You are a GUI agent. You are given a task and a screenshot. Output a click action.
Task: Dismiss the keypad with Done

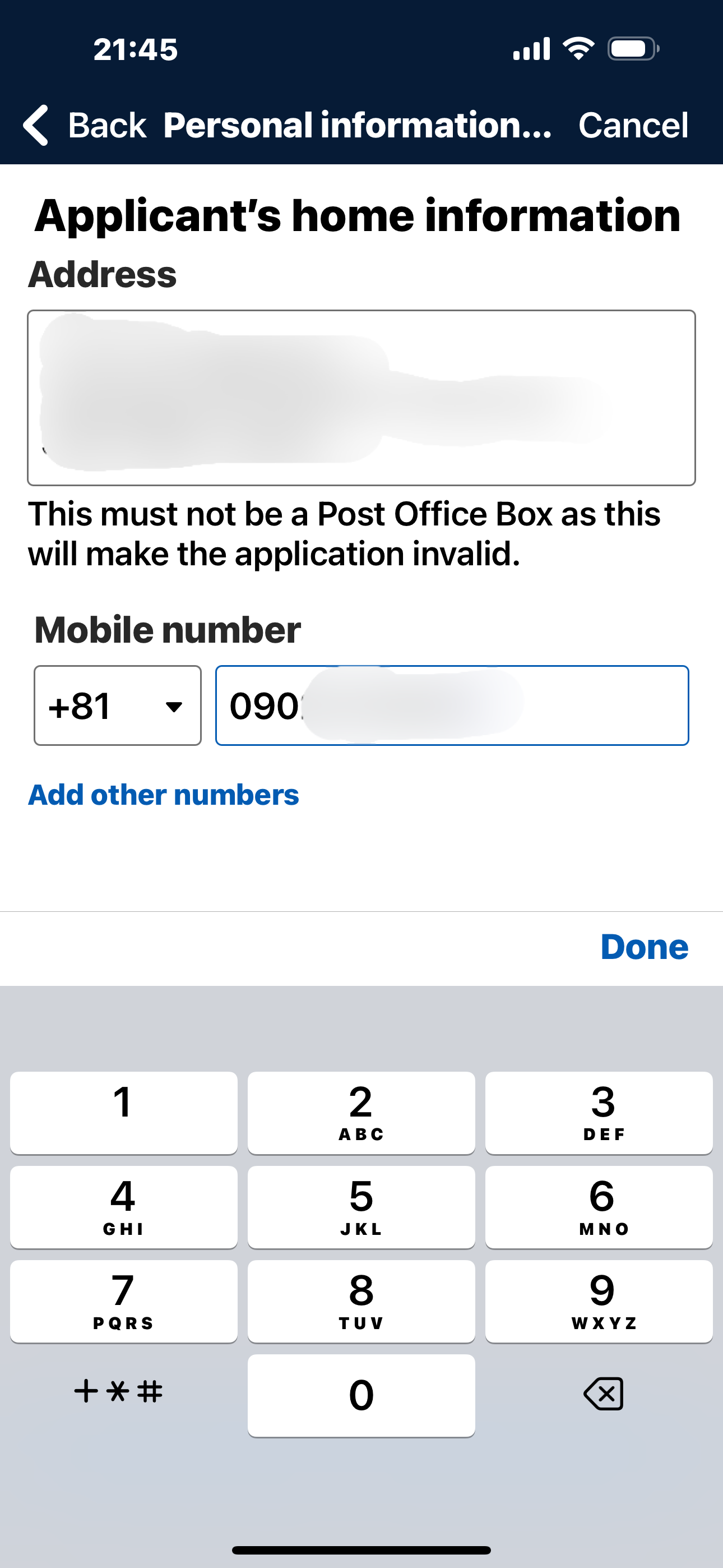coord(644,947)
